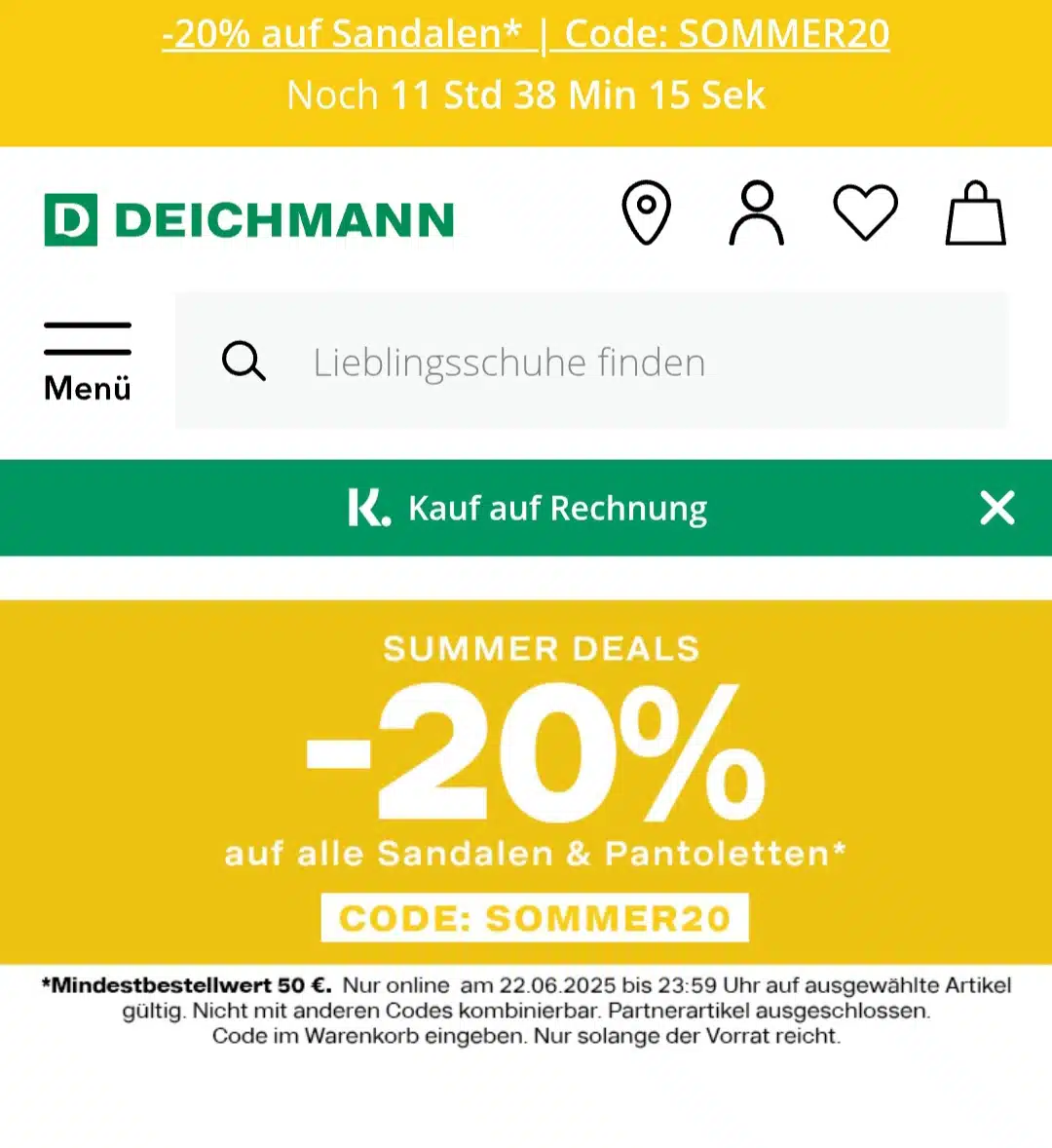Open Kauf auf Rechnung info

528,508
